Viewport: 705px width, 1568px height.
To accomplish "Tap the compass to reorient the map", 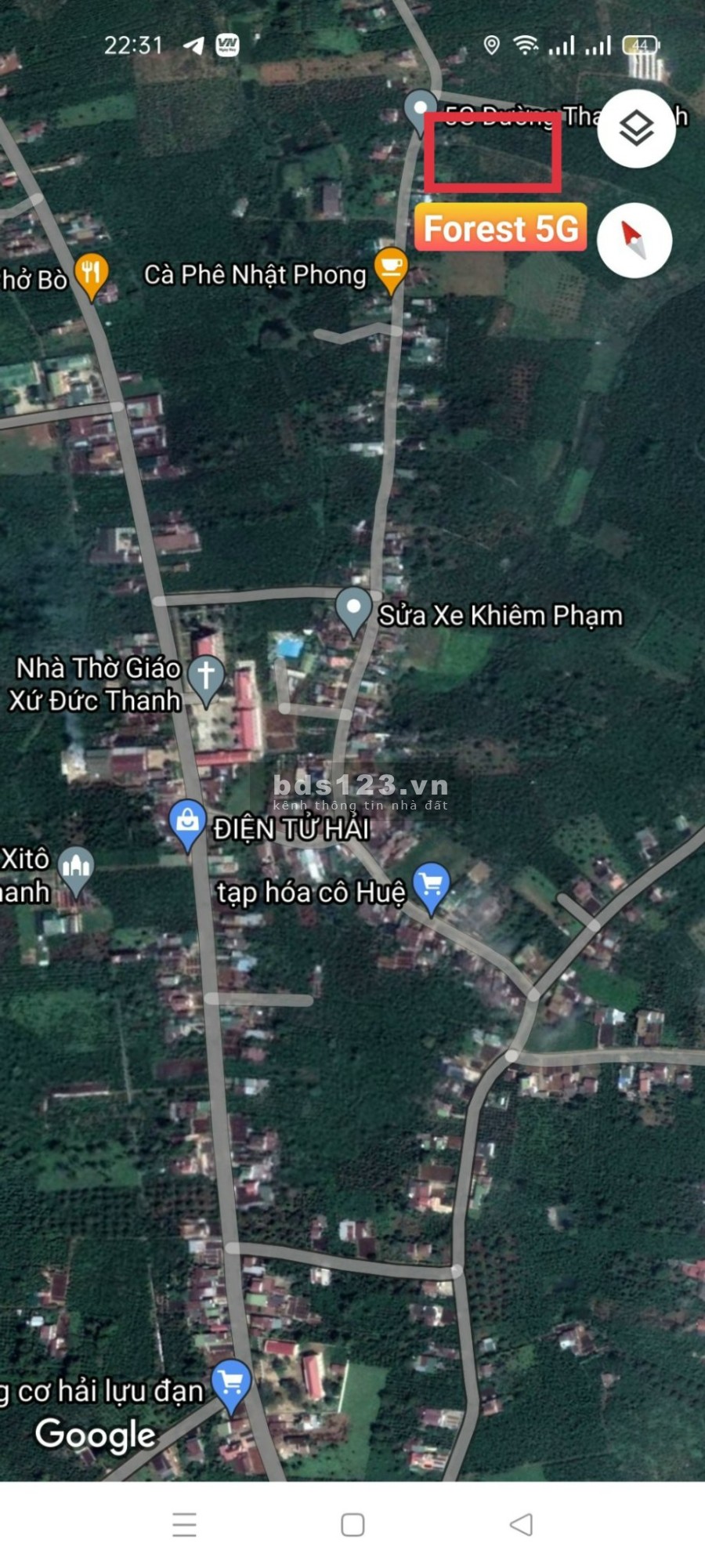I will [x=634, y=240].
